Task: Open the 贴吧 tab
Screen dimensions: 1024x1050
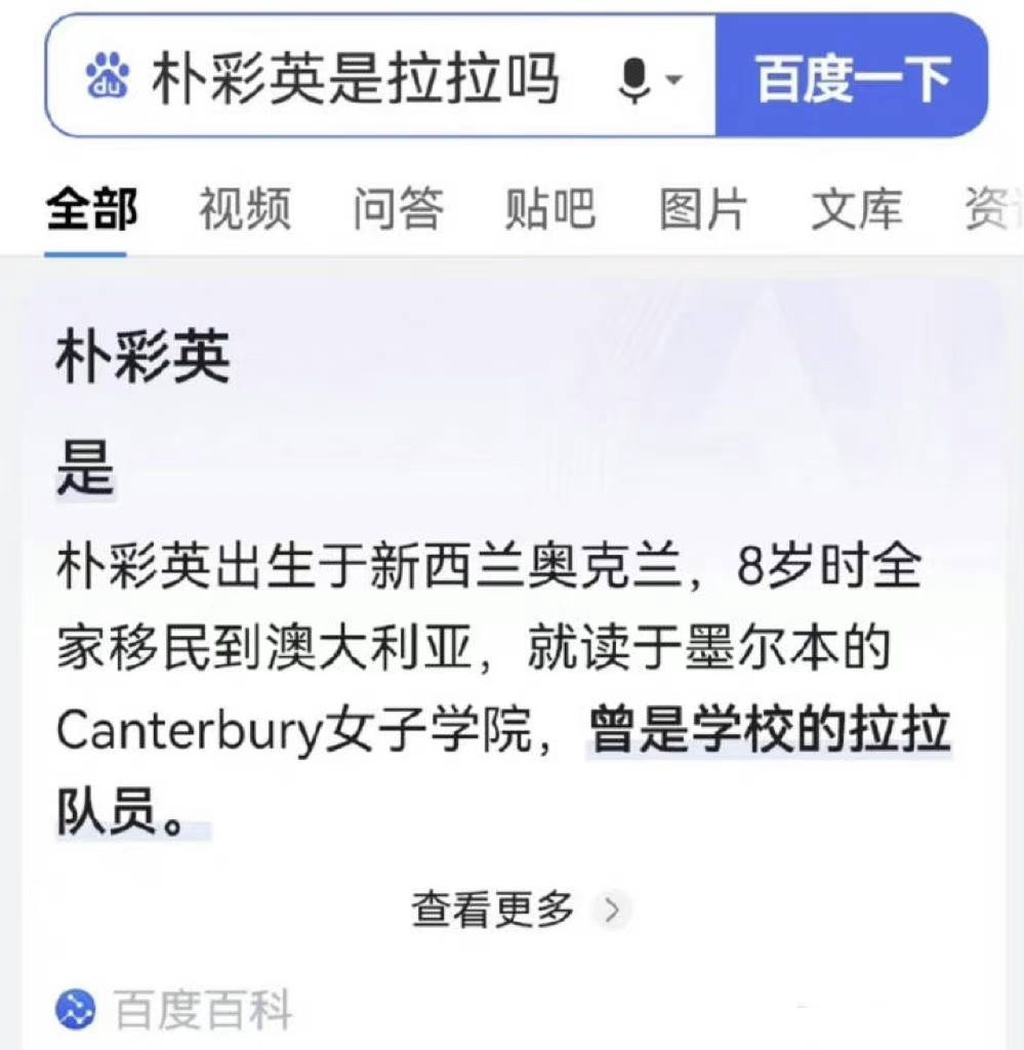Action: [550, 209]
